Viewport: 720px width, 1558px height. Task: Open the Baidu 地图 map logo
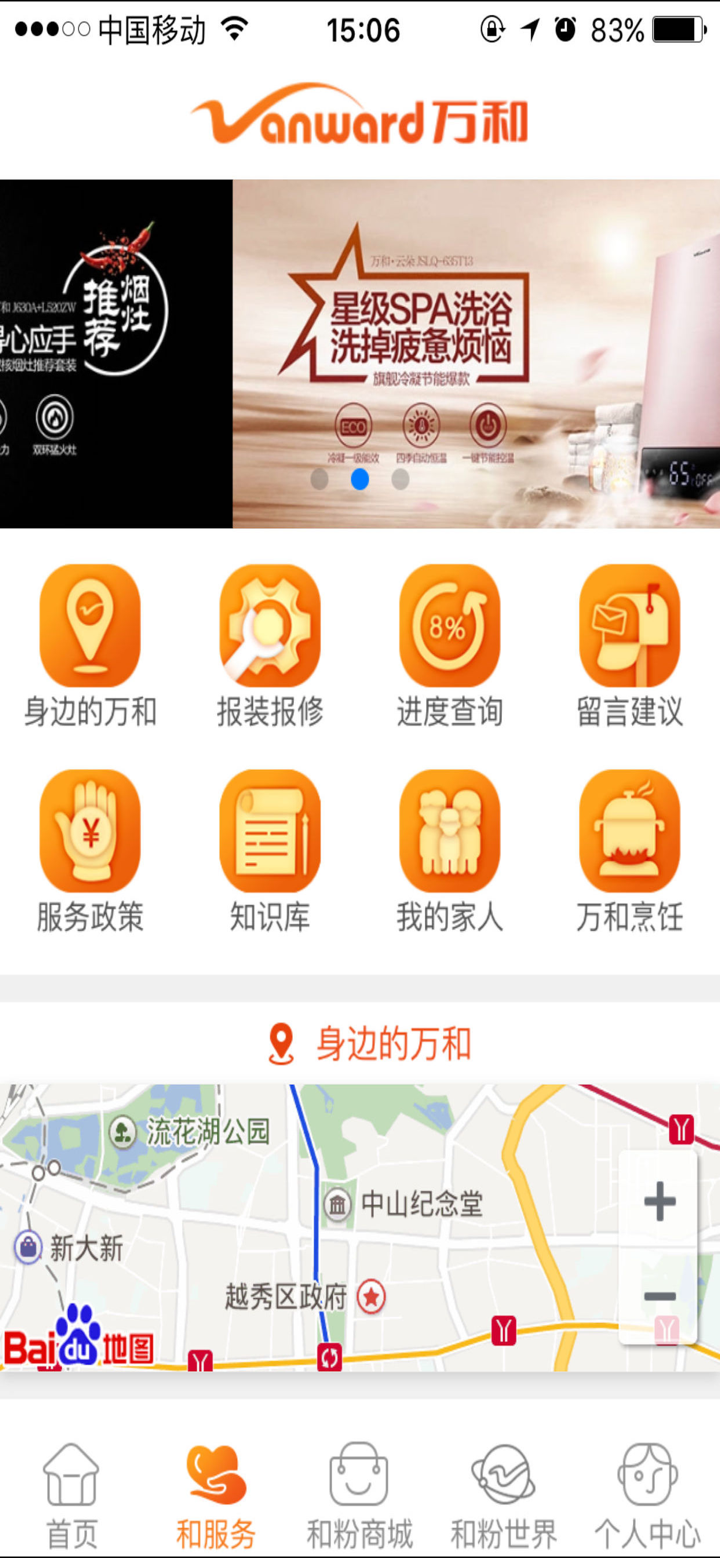point(78,1345)
